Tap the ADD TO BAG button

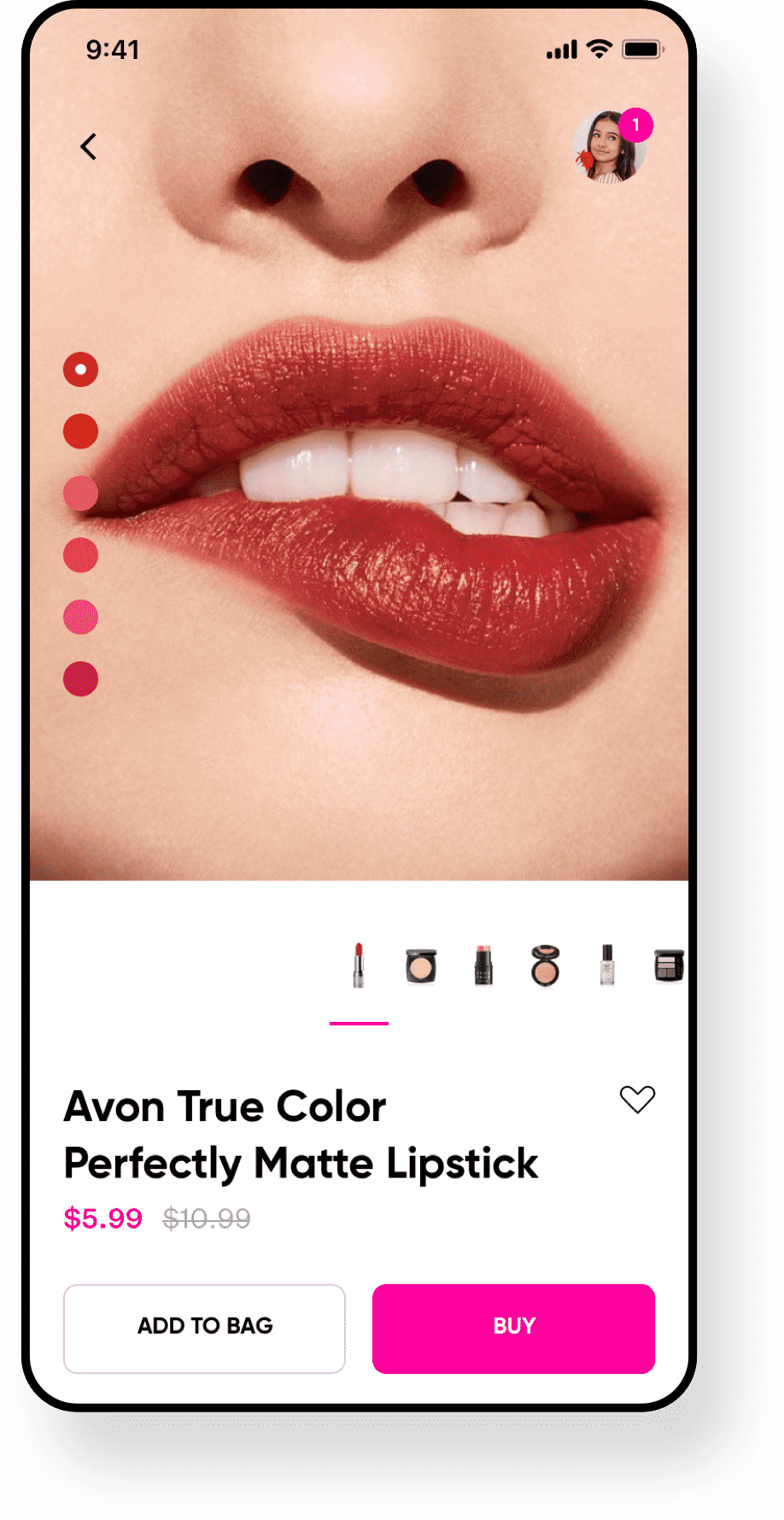[204, 1328]
